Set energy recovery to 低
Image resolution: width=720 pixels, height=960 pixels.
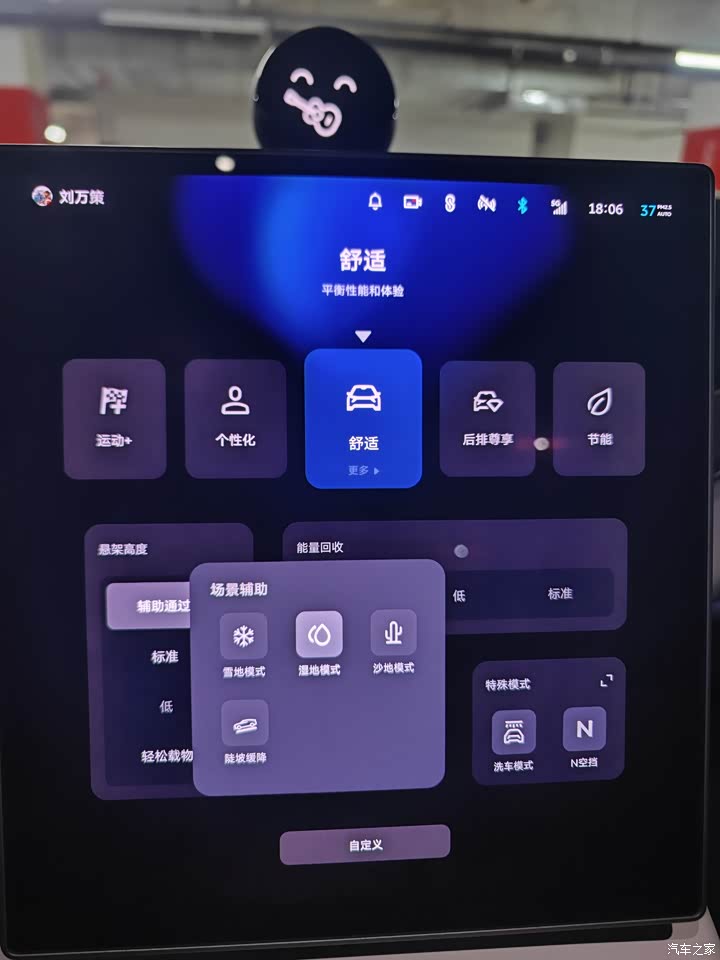(459, 594)
